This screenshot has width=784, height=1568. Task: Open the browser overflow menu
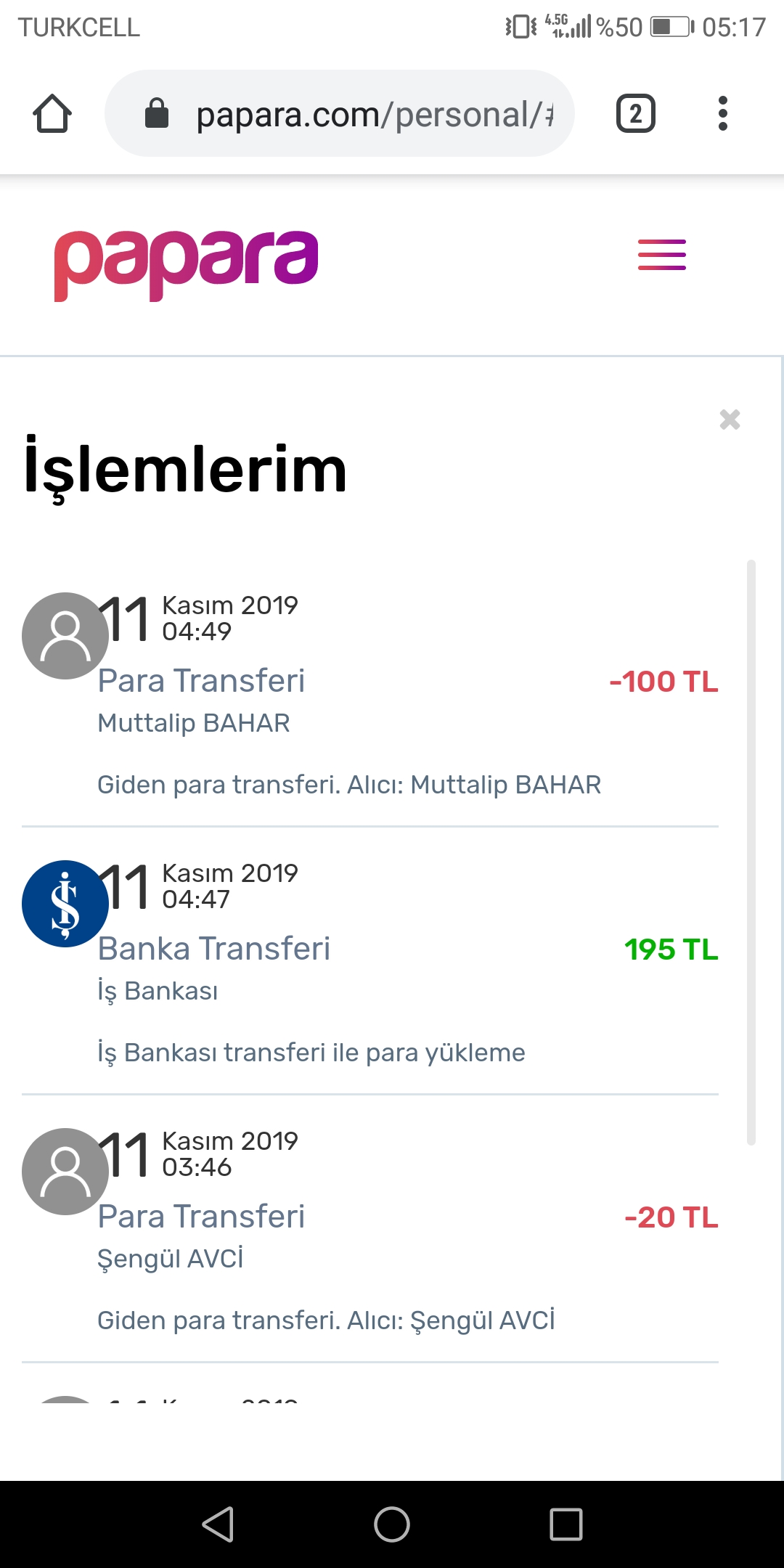pyautogui.click(x=722, y=114)
